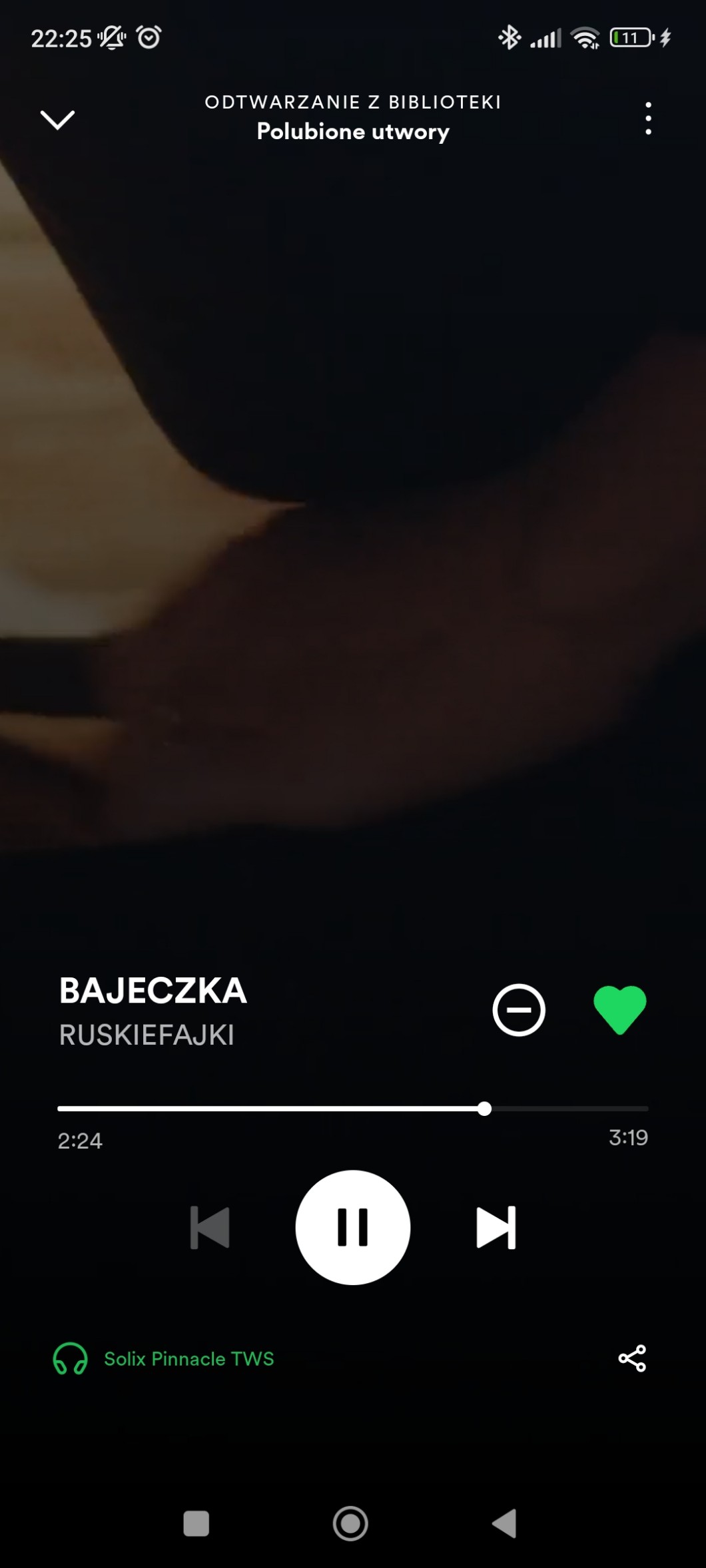This screenshot has height=1568, width=706.
Task: Tap the playback progress bar
Action: (353, 1108)
